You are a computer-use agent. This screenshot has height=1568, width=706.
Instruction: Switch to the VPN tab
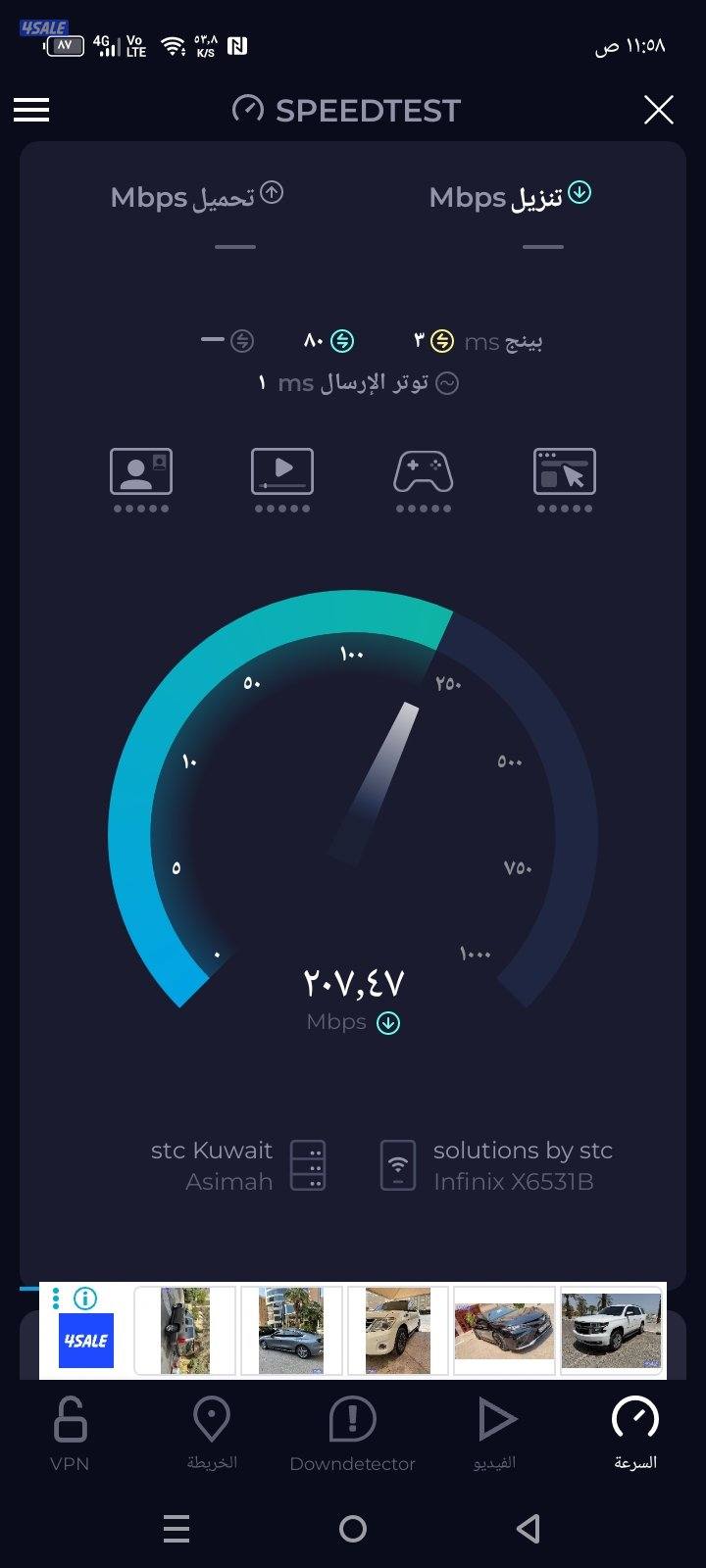[x=70, y=1435]
